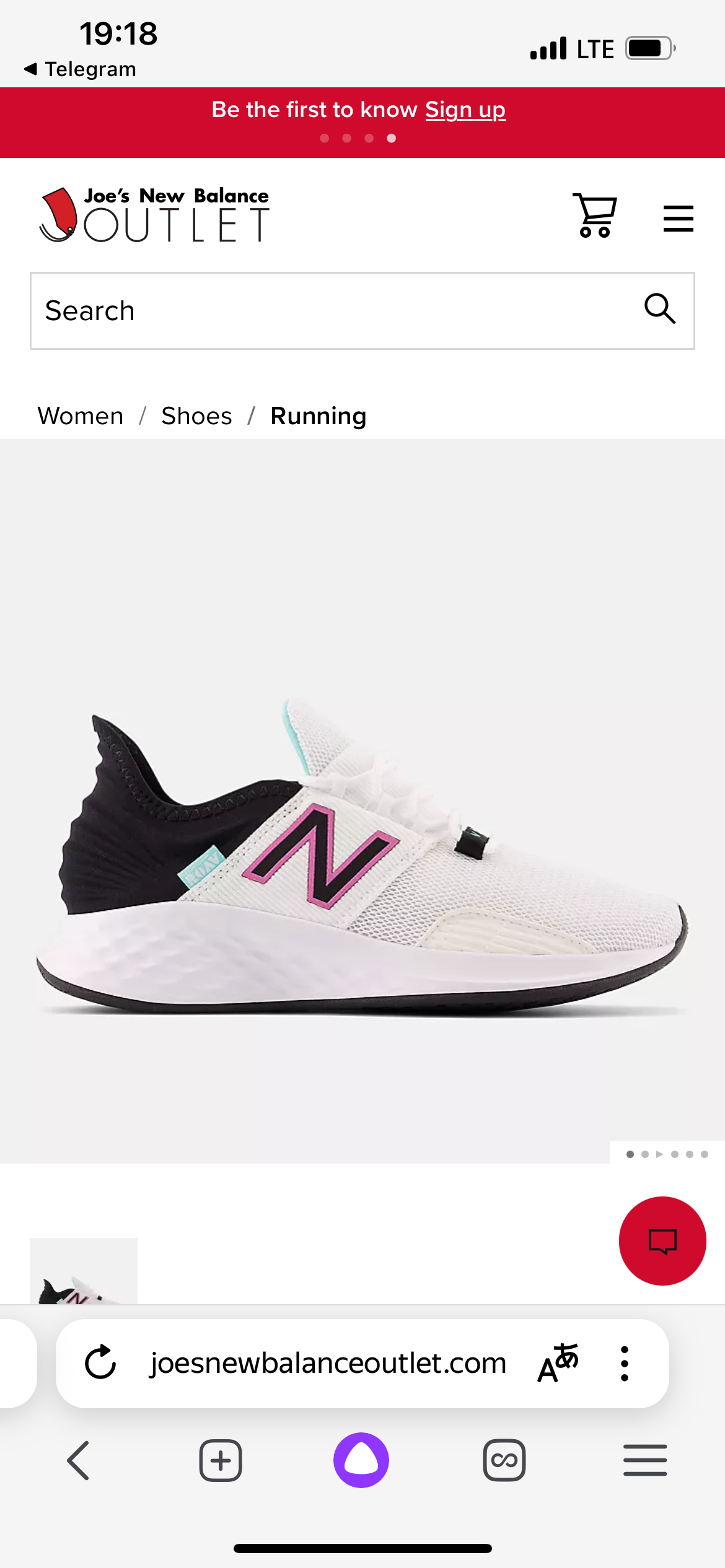Open the browser tabs overview
Image resolution: width=725 pixels, height=1568 pixels.
(504, 1460)
